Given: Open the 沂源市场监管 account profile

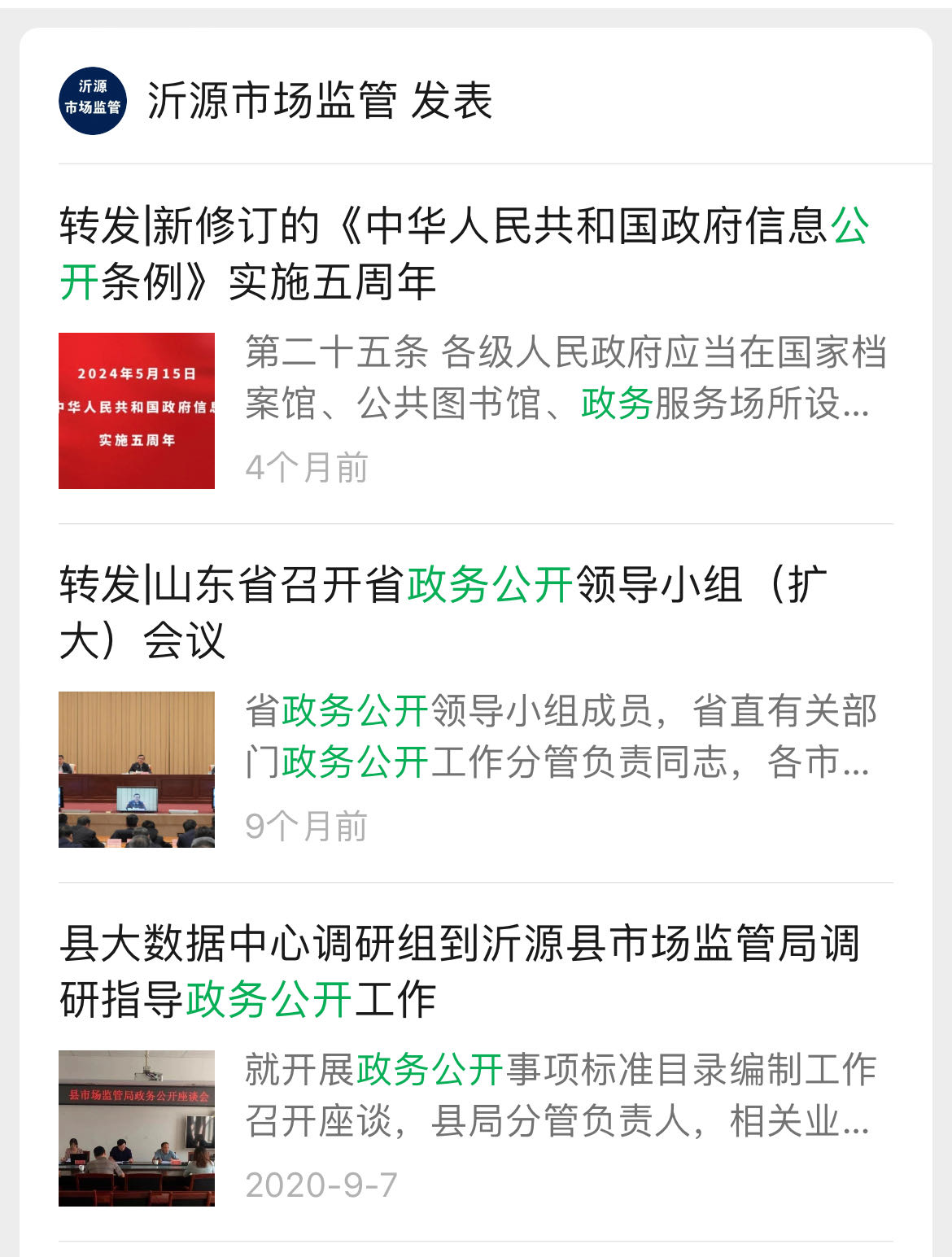Looking at the screenshot, I should [x=93, y=101].
